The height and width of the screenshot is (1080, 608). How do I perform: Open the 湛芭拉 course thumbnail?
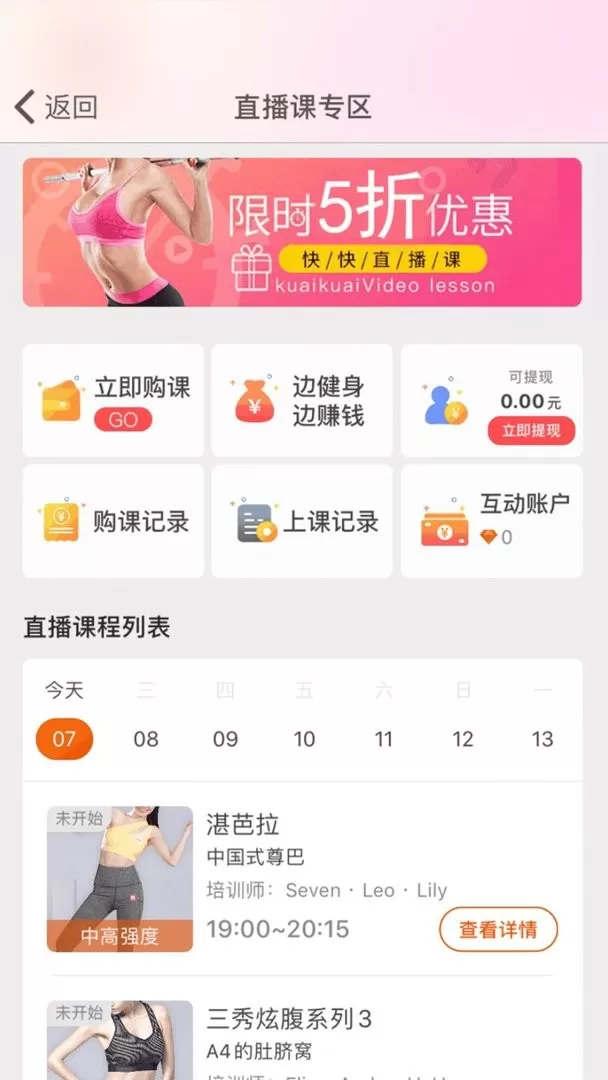coord(120,879)
